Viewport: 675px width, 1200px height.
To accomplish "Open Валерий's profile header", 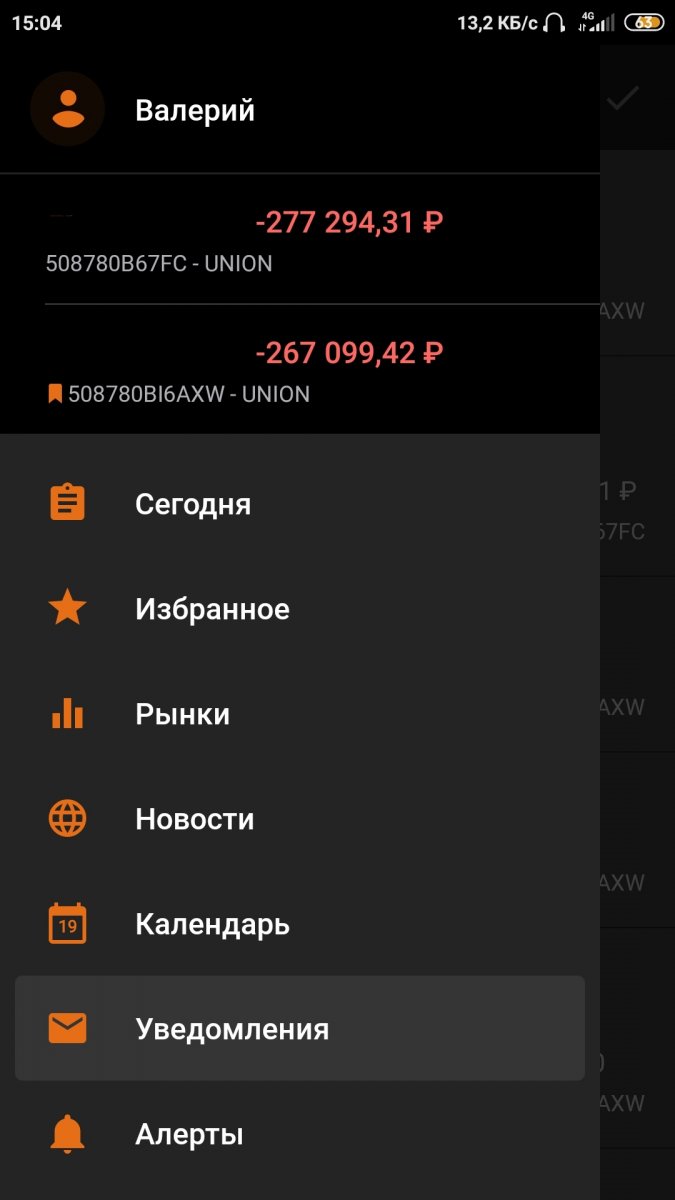I will tap(300, 110).
